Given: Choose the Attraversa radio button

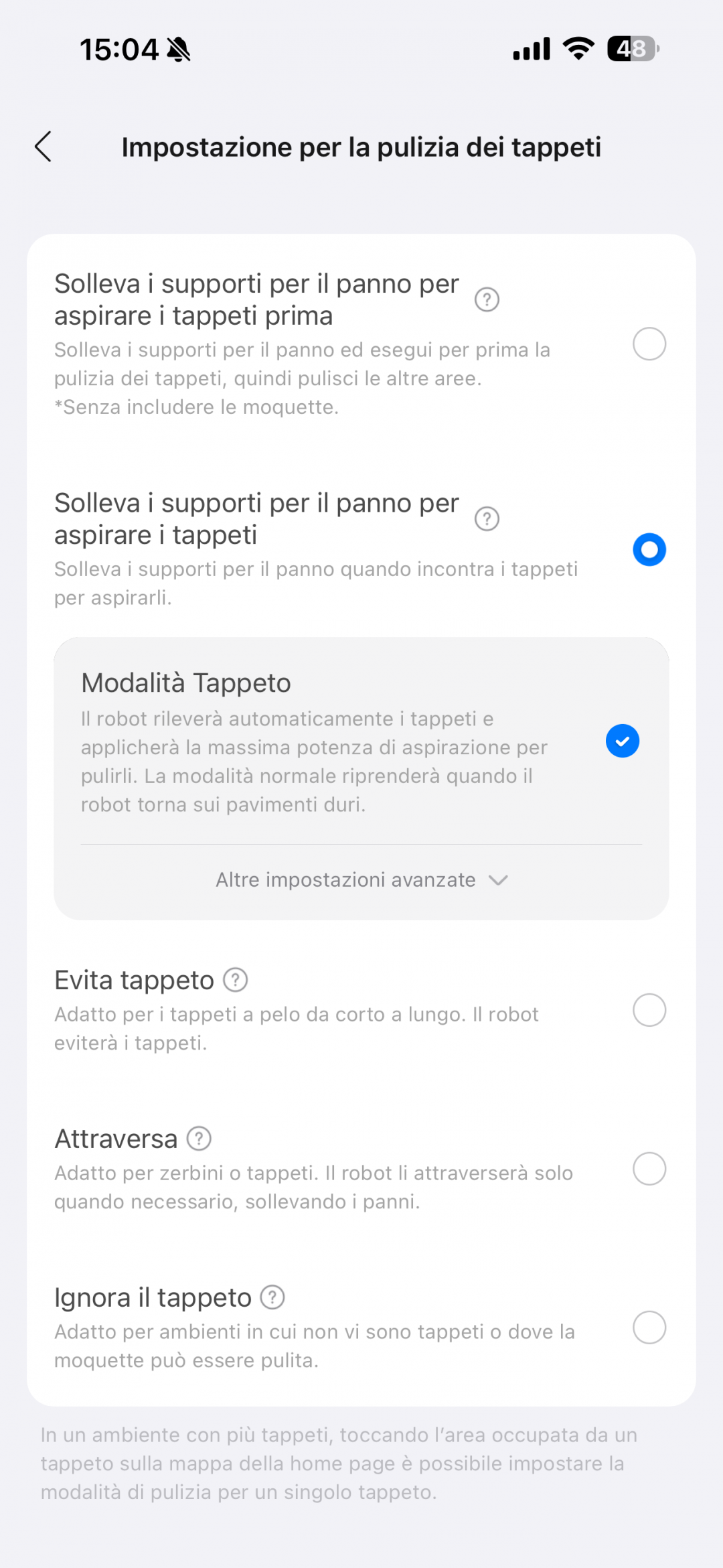Looking at the screenshot, I should 649,1169.
